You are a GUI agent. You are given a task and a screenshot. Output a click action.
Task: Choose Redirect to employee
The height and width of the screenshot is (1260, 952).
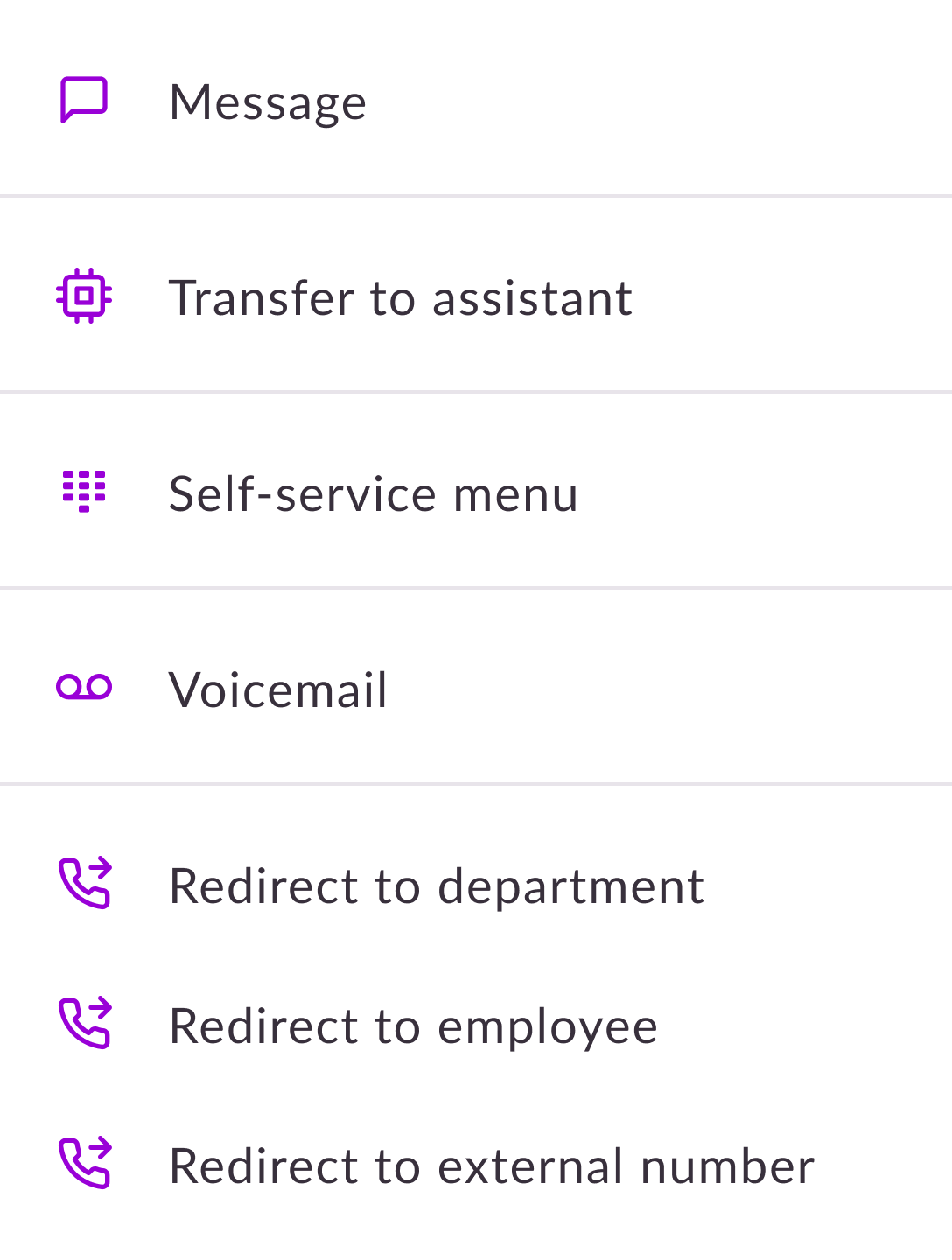[x=413, y=1025]
